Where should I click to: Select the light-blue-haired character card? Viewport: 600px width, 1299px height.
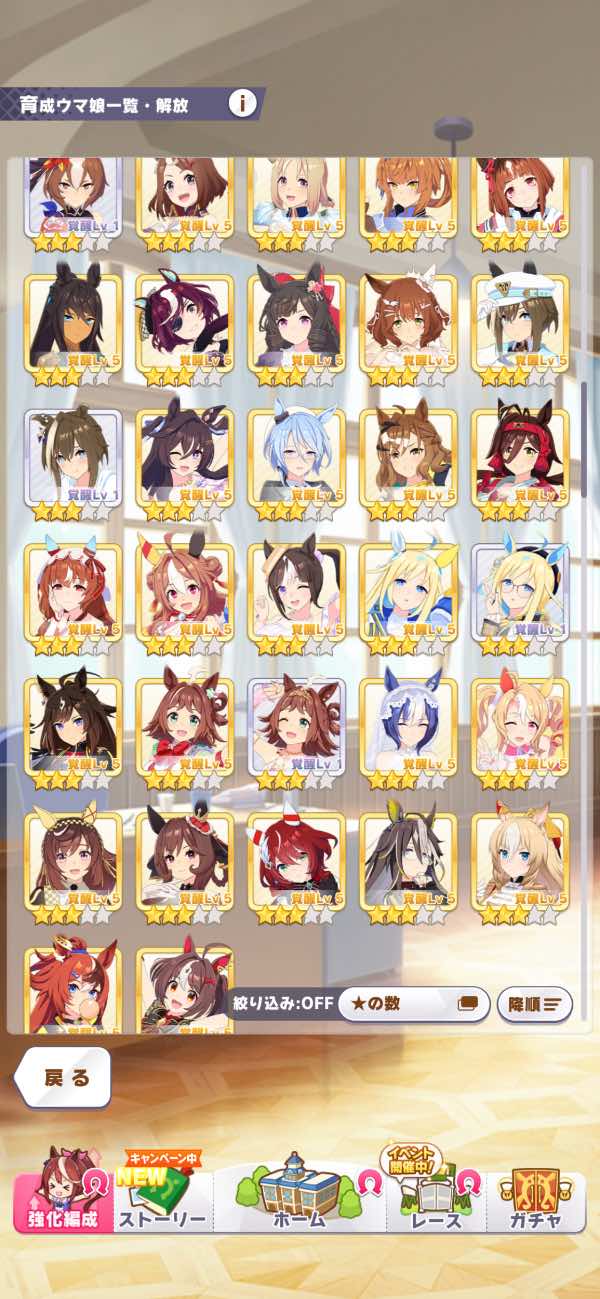(x=296, y=458)
